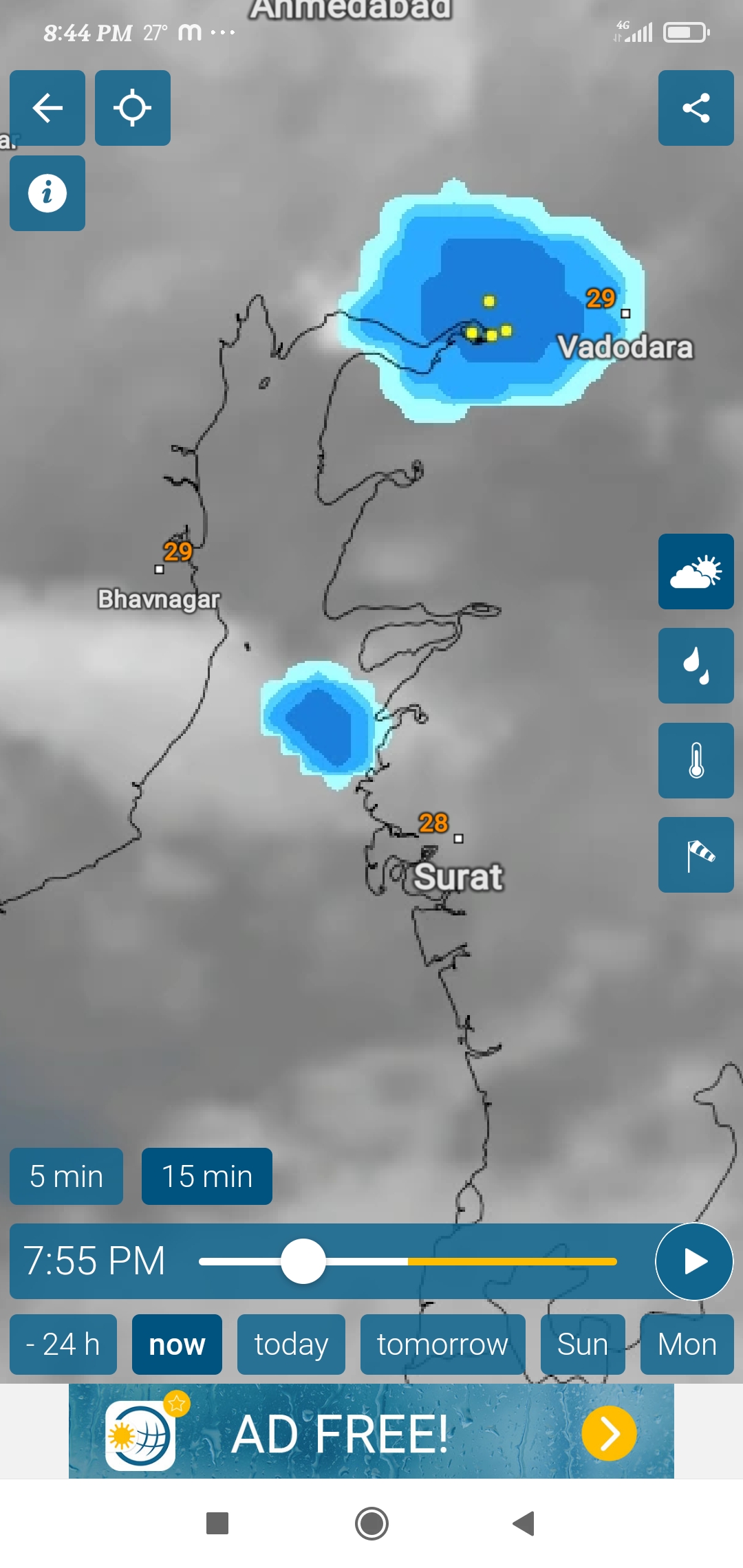
Task: Go back using the arrow button
Action: pyautogui.click(x=47, y=108)
